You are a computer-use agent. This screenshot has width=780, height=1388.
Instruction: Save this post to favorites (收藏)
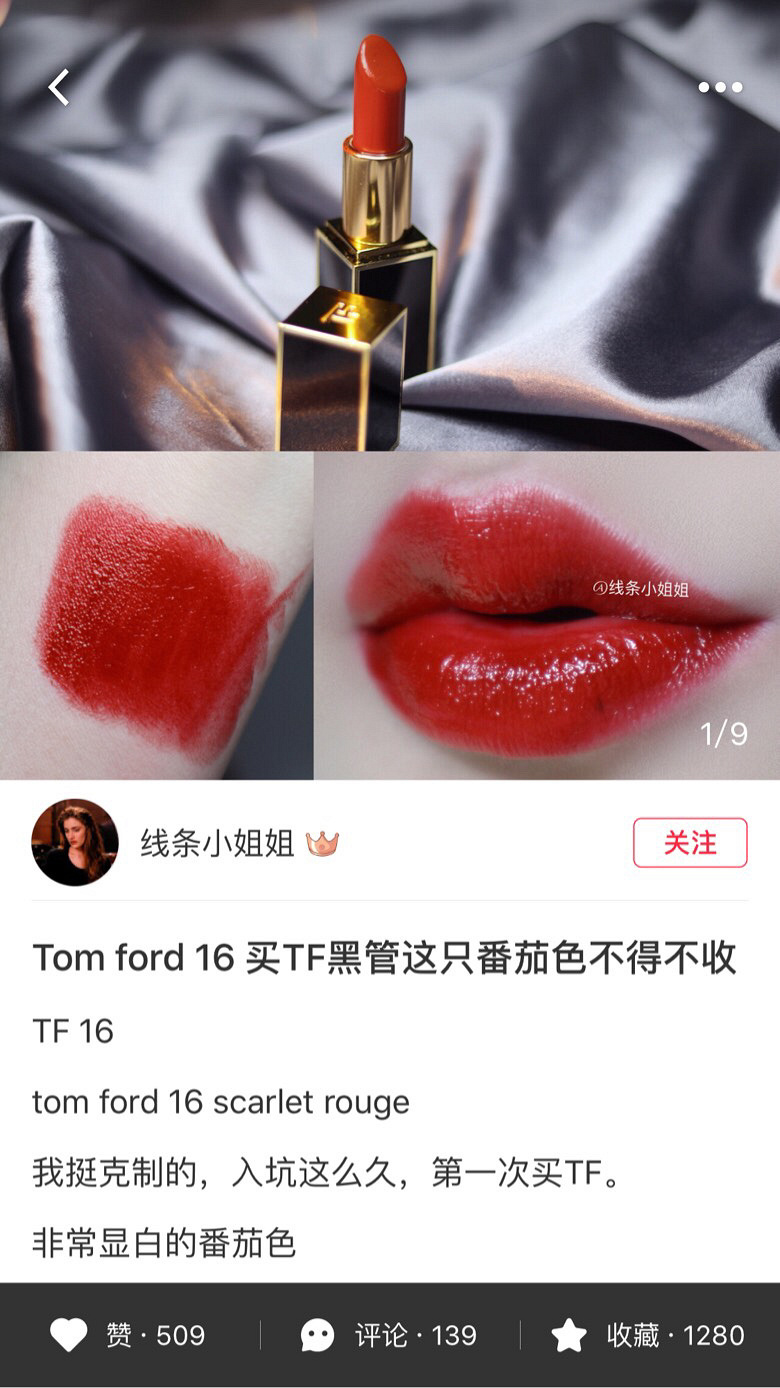click(x=648, y=1335)
